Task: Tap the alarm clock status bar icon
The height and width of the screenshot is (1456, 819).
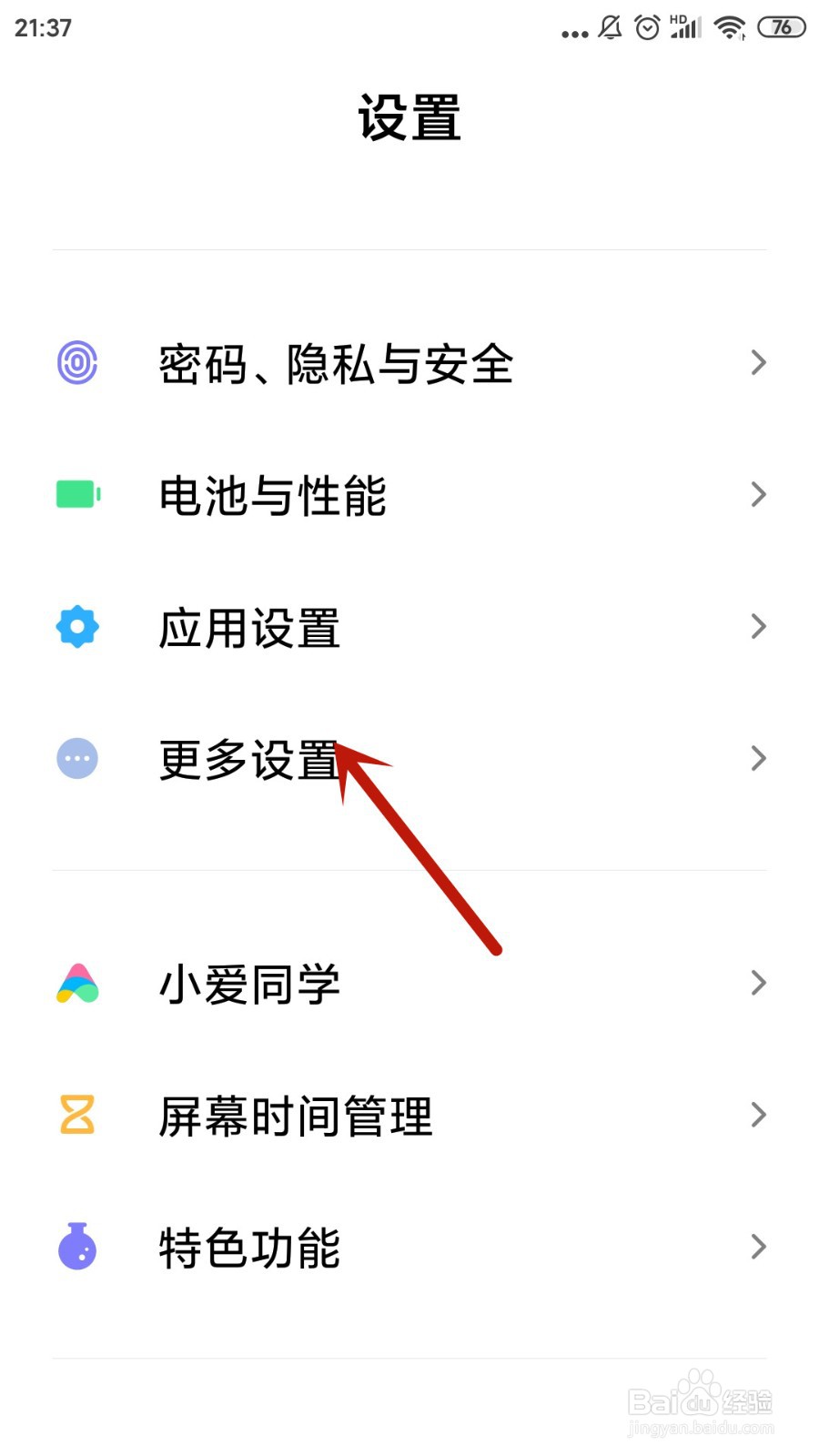Action: (x=646, y=27)
